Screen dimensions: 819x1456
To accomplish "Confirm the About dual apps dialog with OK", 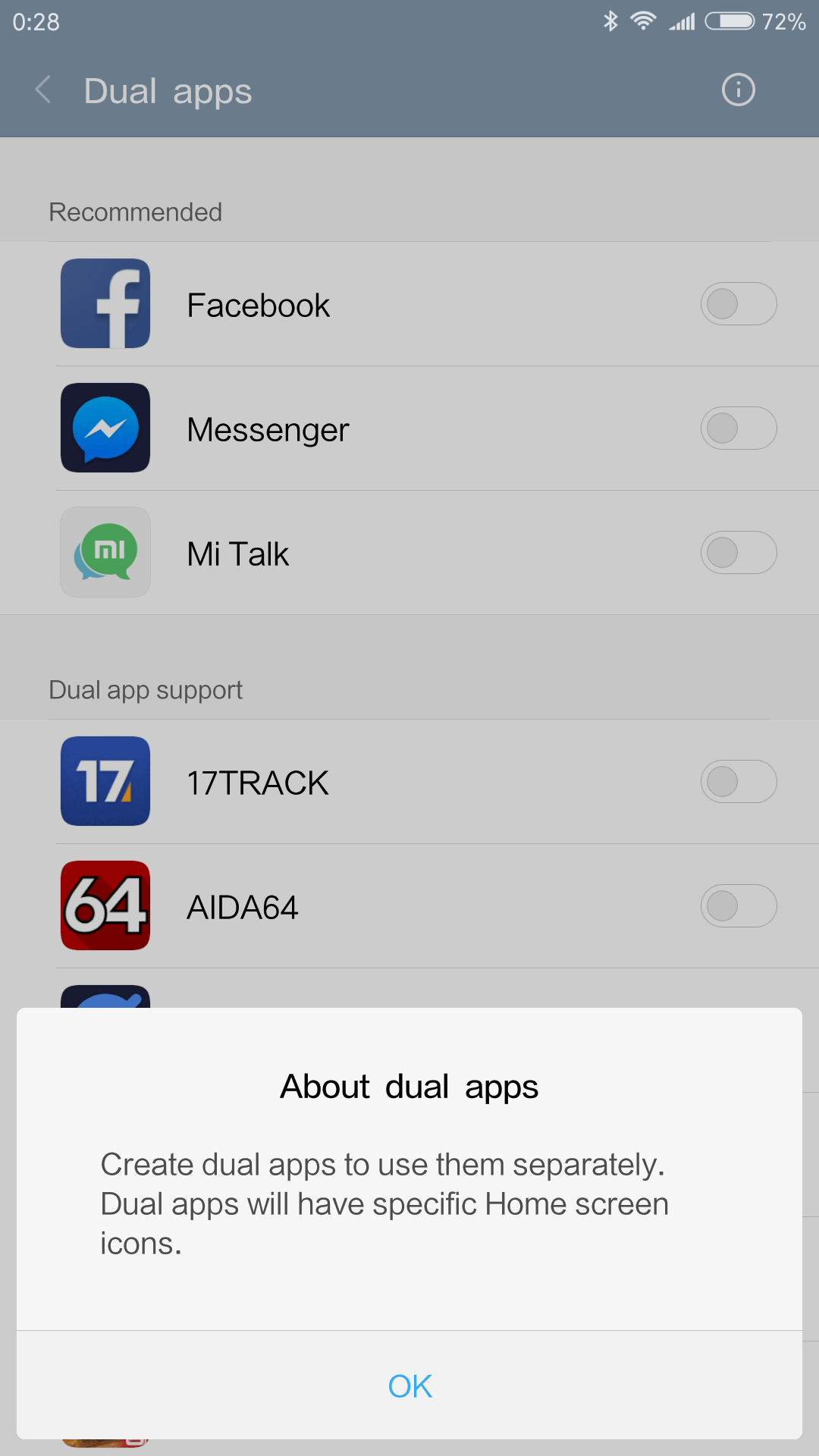I will (409, 1385).
